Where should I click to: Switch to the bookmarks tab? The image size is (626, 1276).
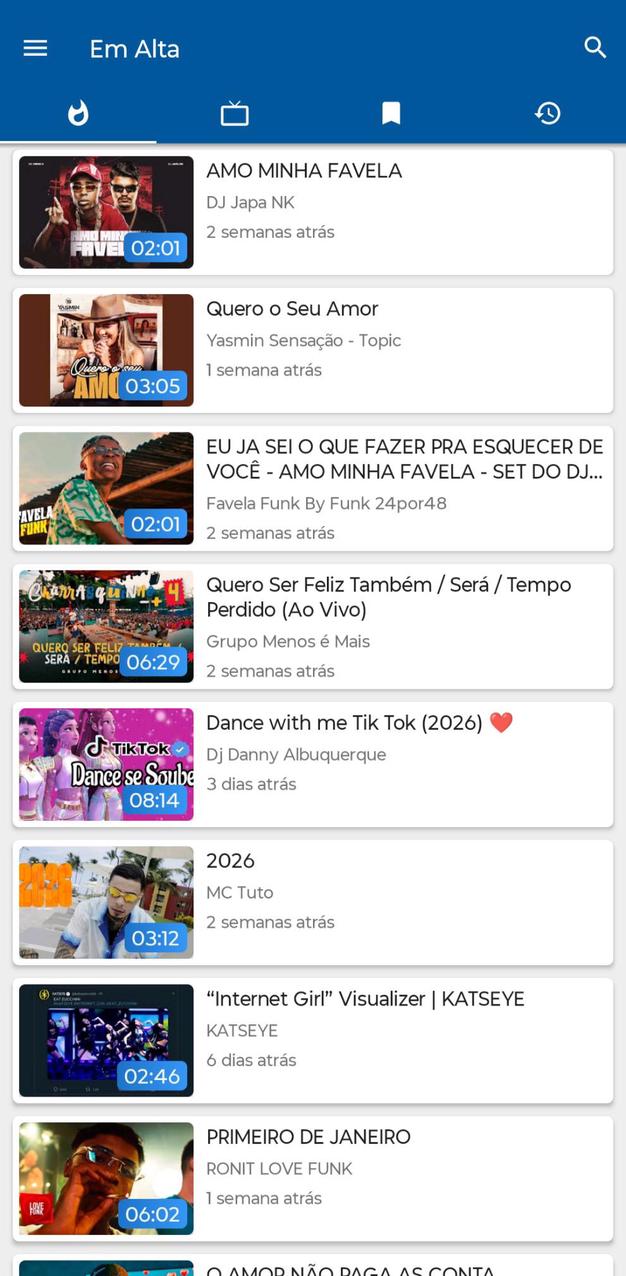coord(391,113)
